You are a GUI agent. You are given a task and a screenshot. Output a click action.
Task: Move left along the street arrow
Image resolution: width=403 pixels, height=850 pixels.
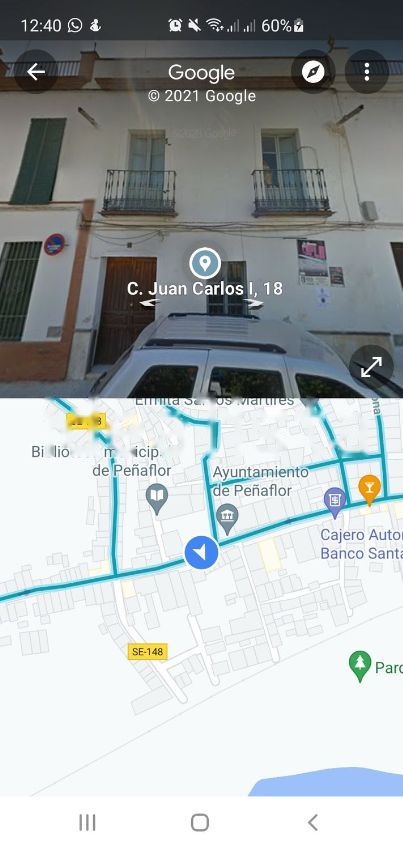[150, 304]
